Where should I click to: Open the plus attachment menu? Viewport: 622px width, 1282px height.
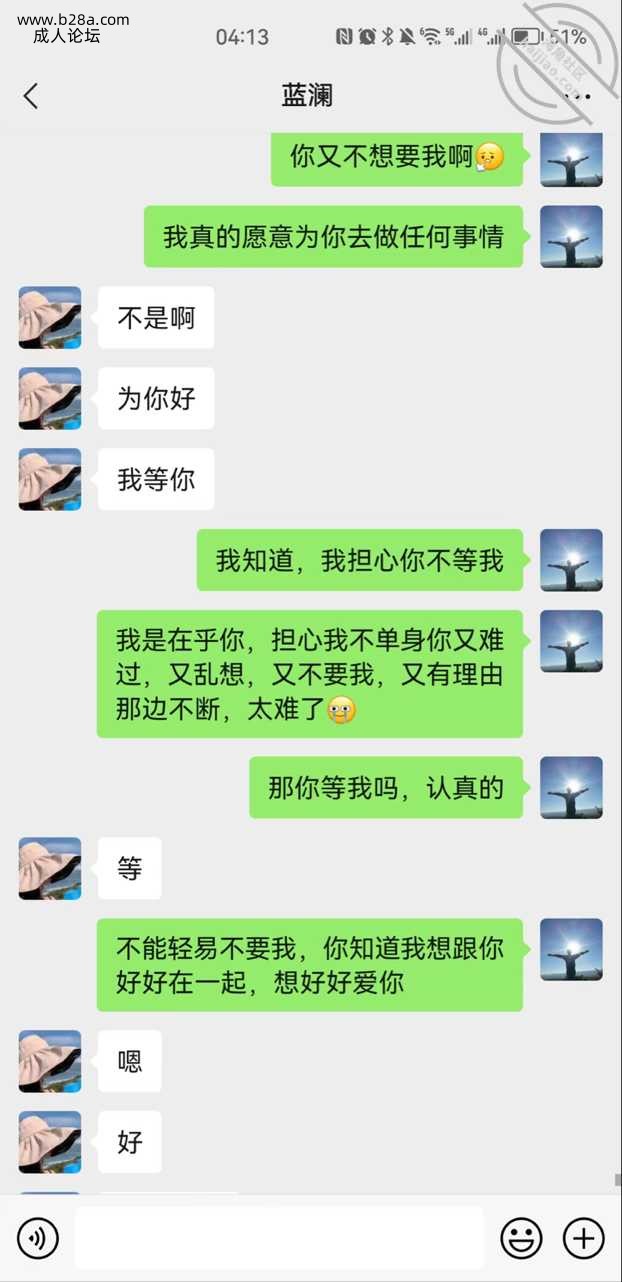pyautogui.click(x=584, y=1239)
